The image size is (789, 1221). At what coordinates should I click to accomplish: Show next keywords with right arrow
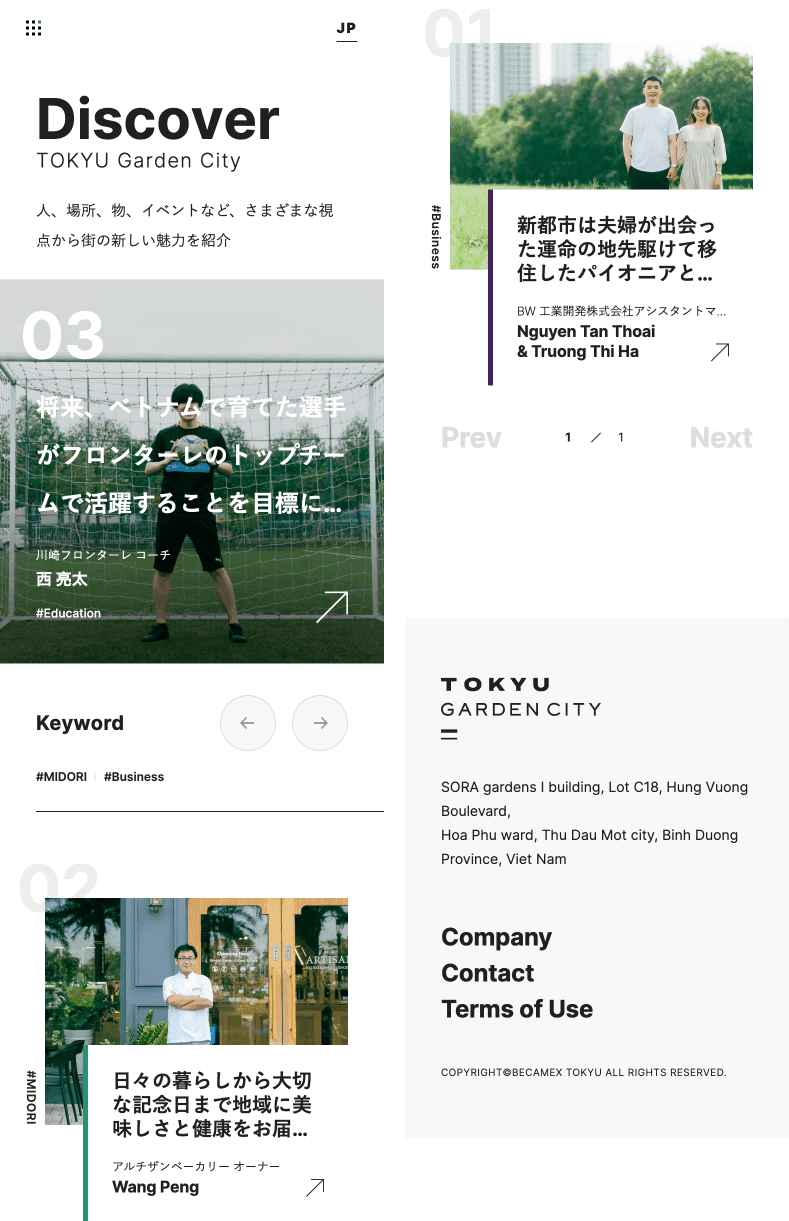320,723
